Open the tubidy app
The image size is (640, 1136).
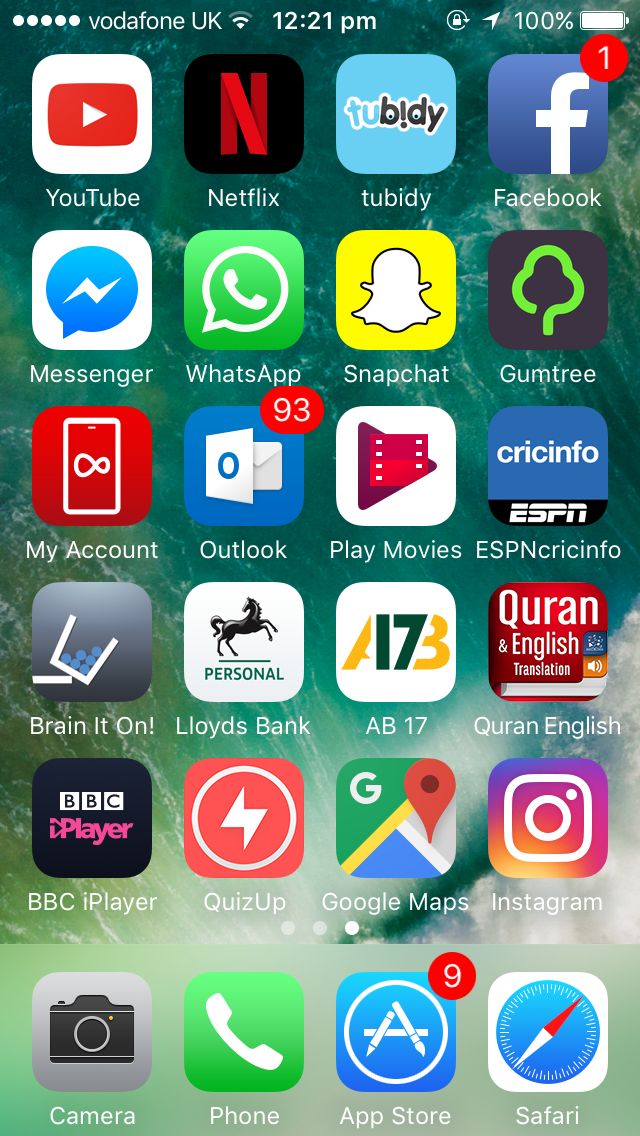click(x=396, y=114)
